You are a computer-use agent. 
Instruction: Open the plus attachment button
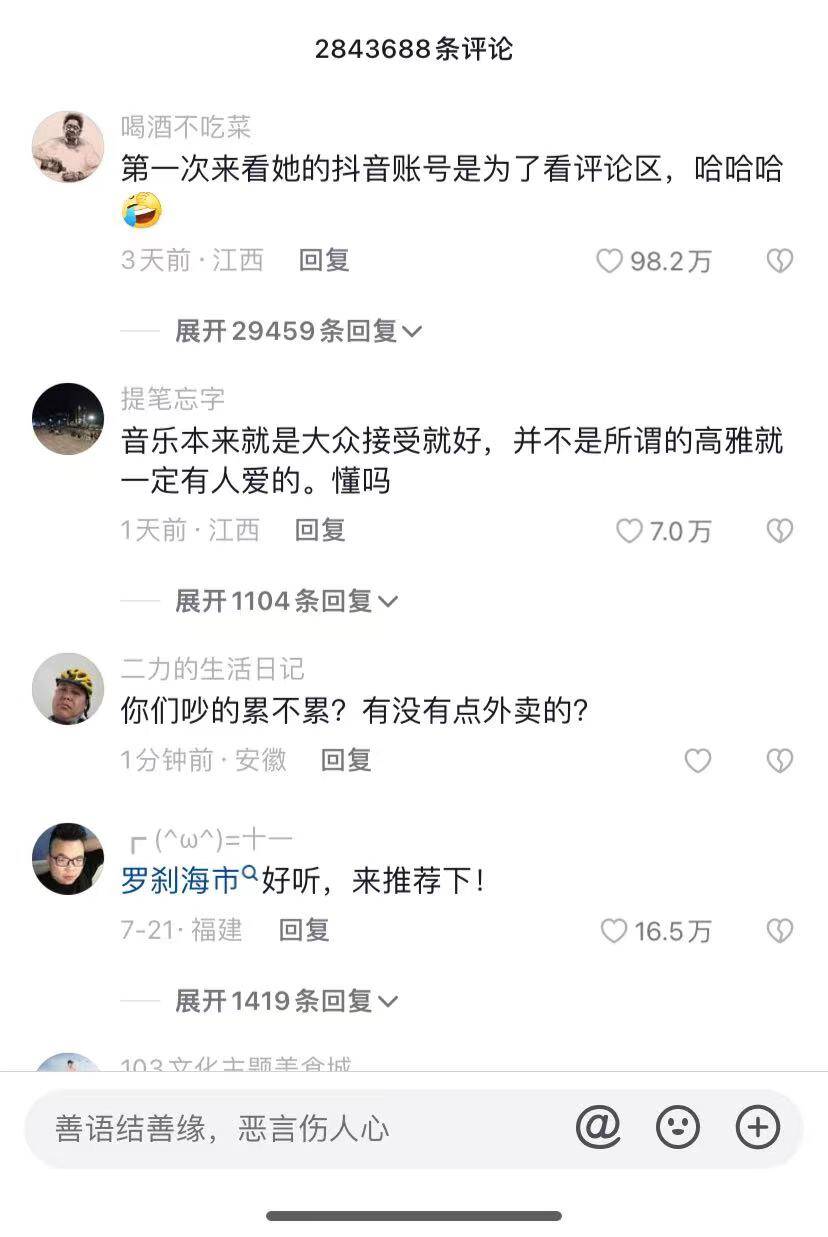pos(757,1128)
